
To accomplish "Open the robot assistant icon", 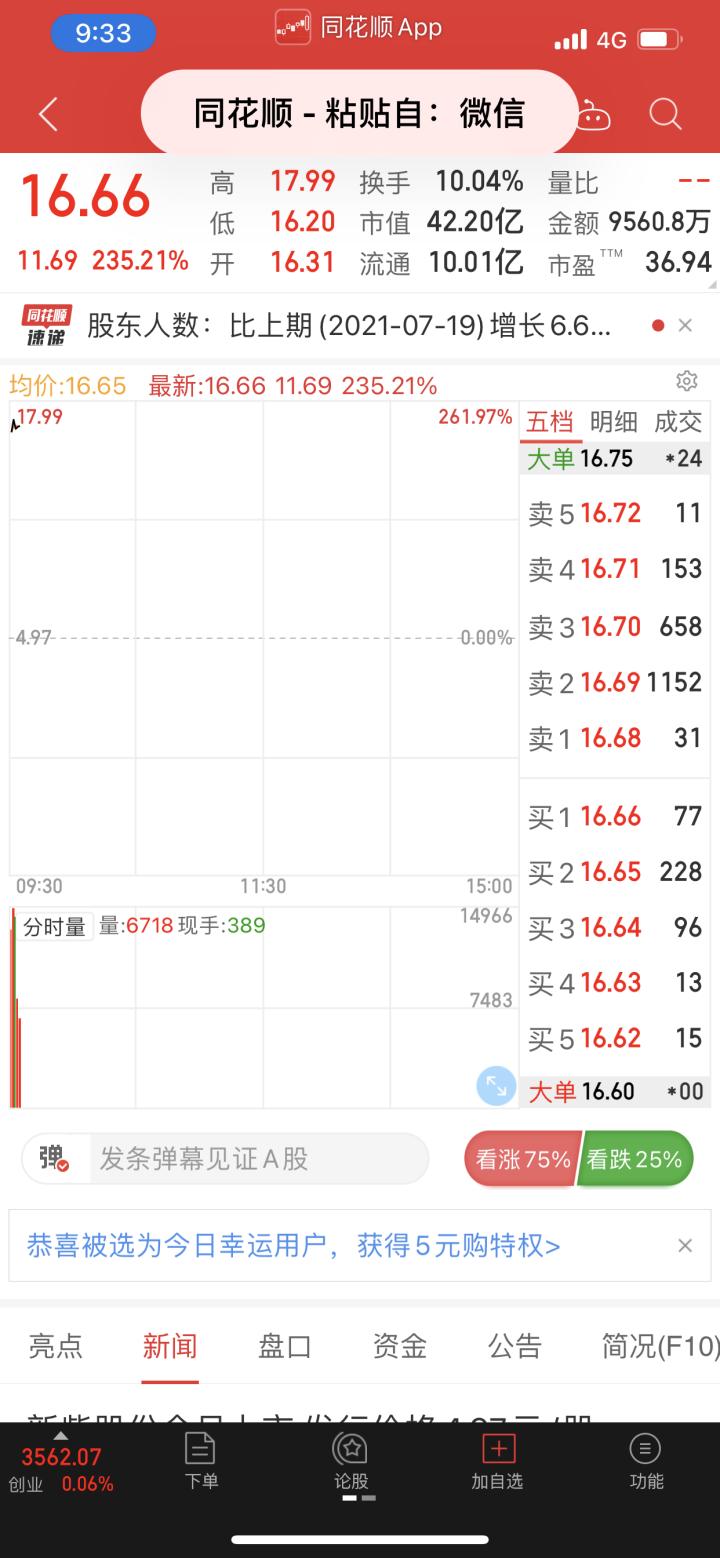I will pos(593,114).
